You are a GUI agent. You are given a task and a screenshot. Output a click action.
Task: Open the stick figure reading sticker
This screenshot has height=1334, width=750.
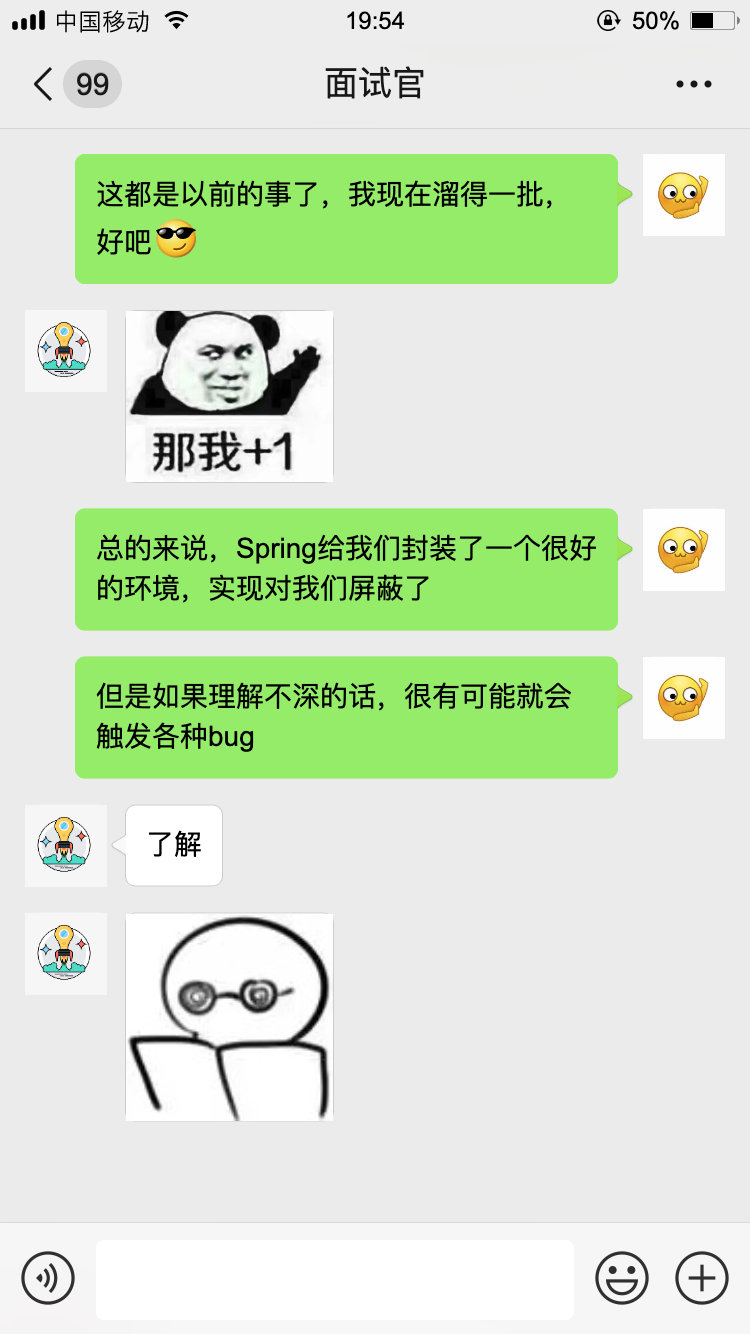(x=229, y=1016)
